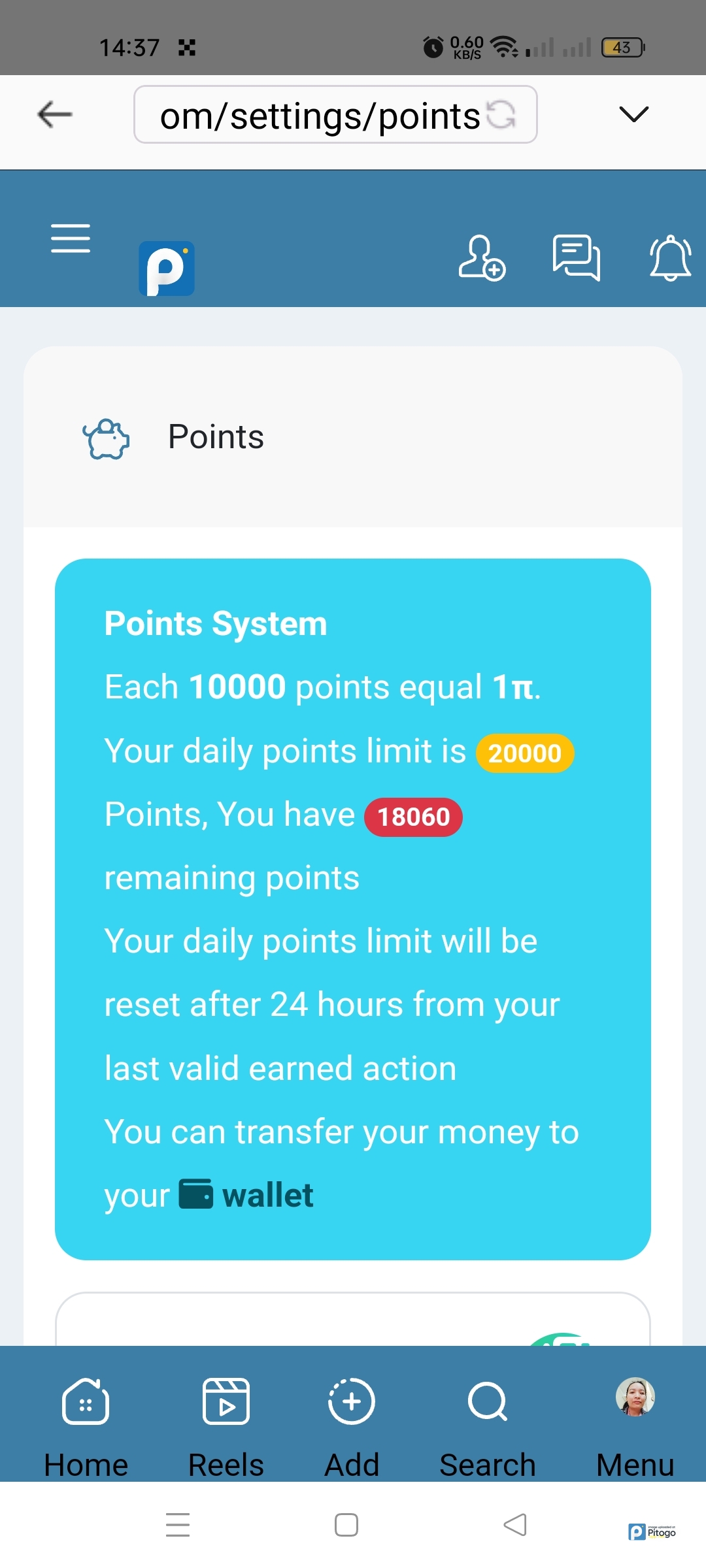
Task: Open the messages chat icon
Action: [x=576, y=257]
